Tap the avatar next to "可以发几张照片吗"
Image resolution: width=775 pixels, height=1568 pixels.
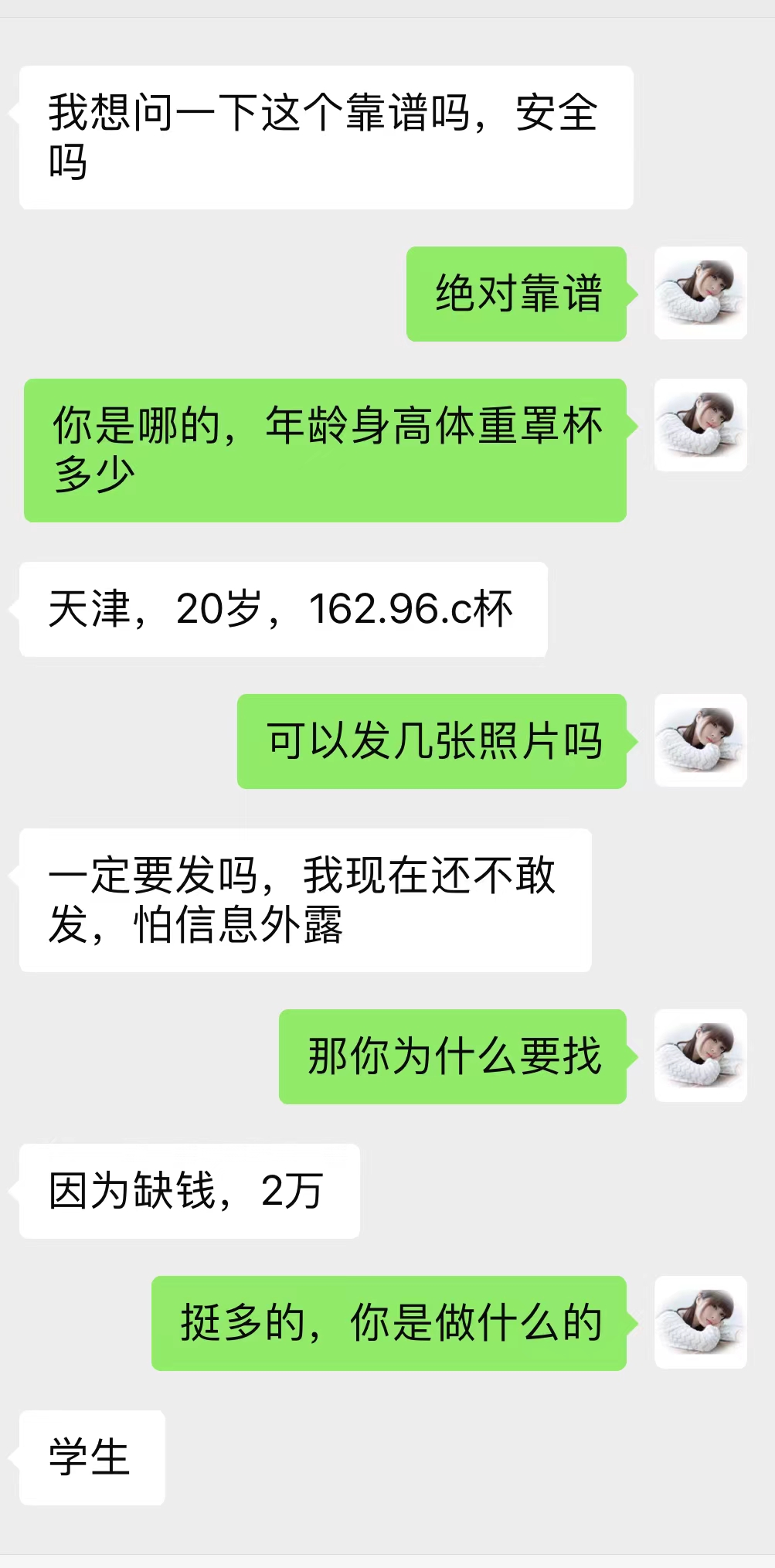coord(700,740)
